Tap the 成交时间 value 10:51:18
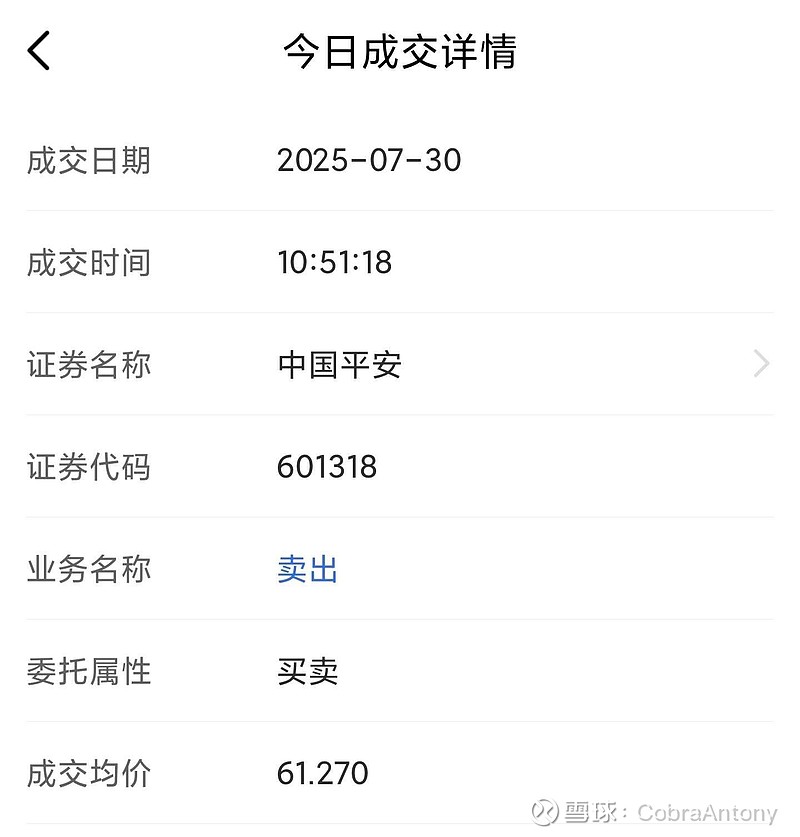 click(x=334, y=263)
